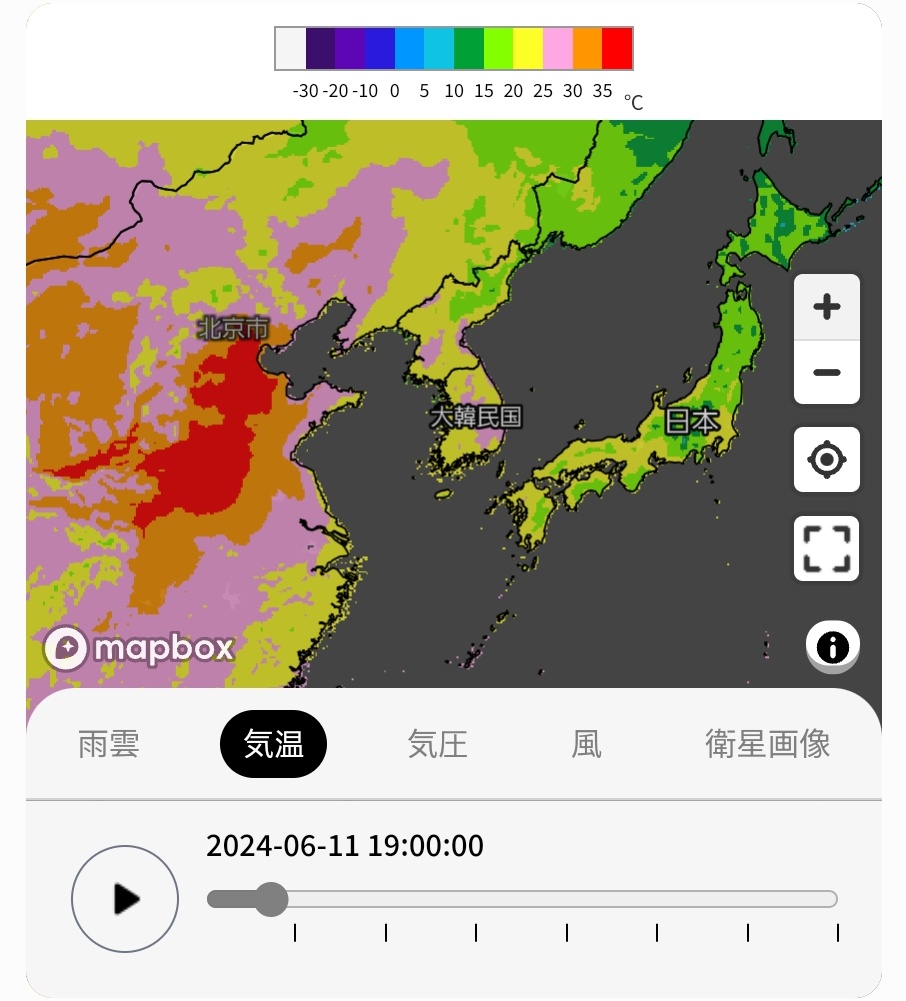Switch to the 雨雲 layer
The image size is (906, 1001).
108,744
